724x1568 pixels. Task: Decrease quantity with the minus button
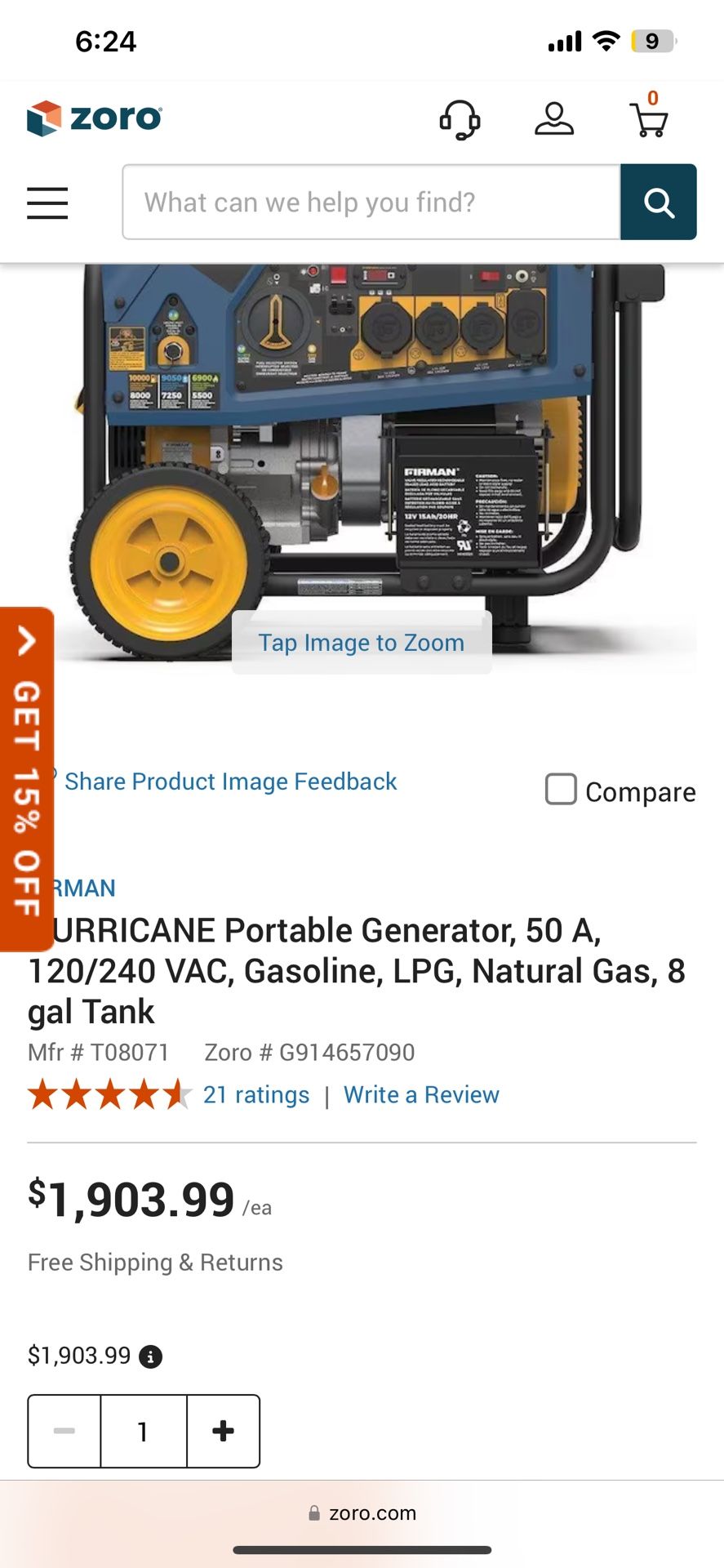64,1432
